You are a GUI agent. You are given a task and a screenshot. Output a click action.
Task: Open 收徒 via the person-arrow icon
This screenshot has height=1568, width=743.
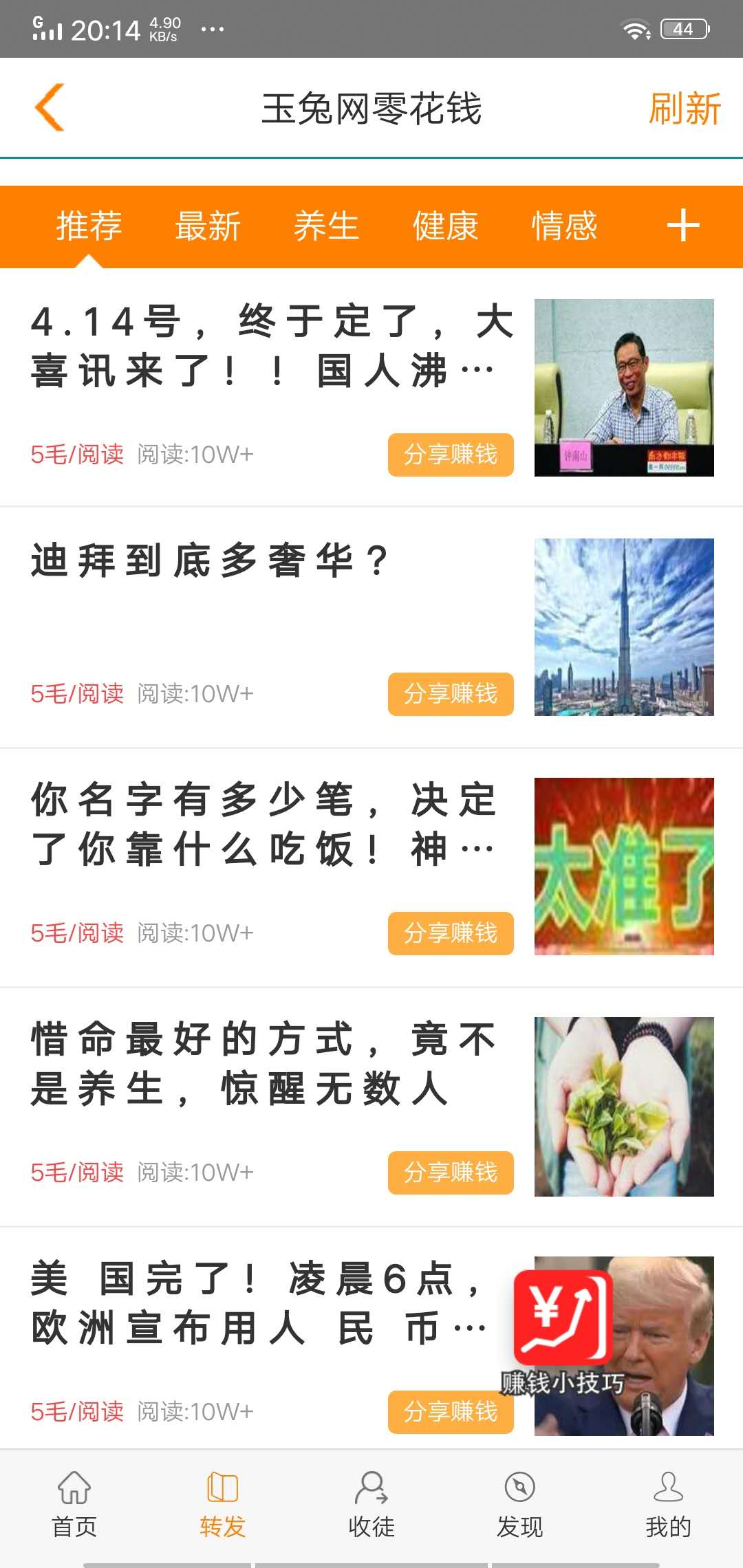[x=371, y=1485]
